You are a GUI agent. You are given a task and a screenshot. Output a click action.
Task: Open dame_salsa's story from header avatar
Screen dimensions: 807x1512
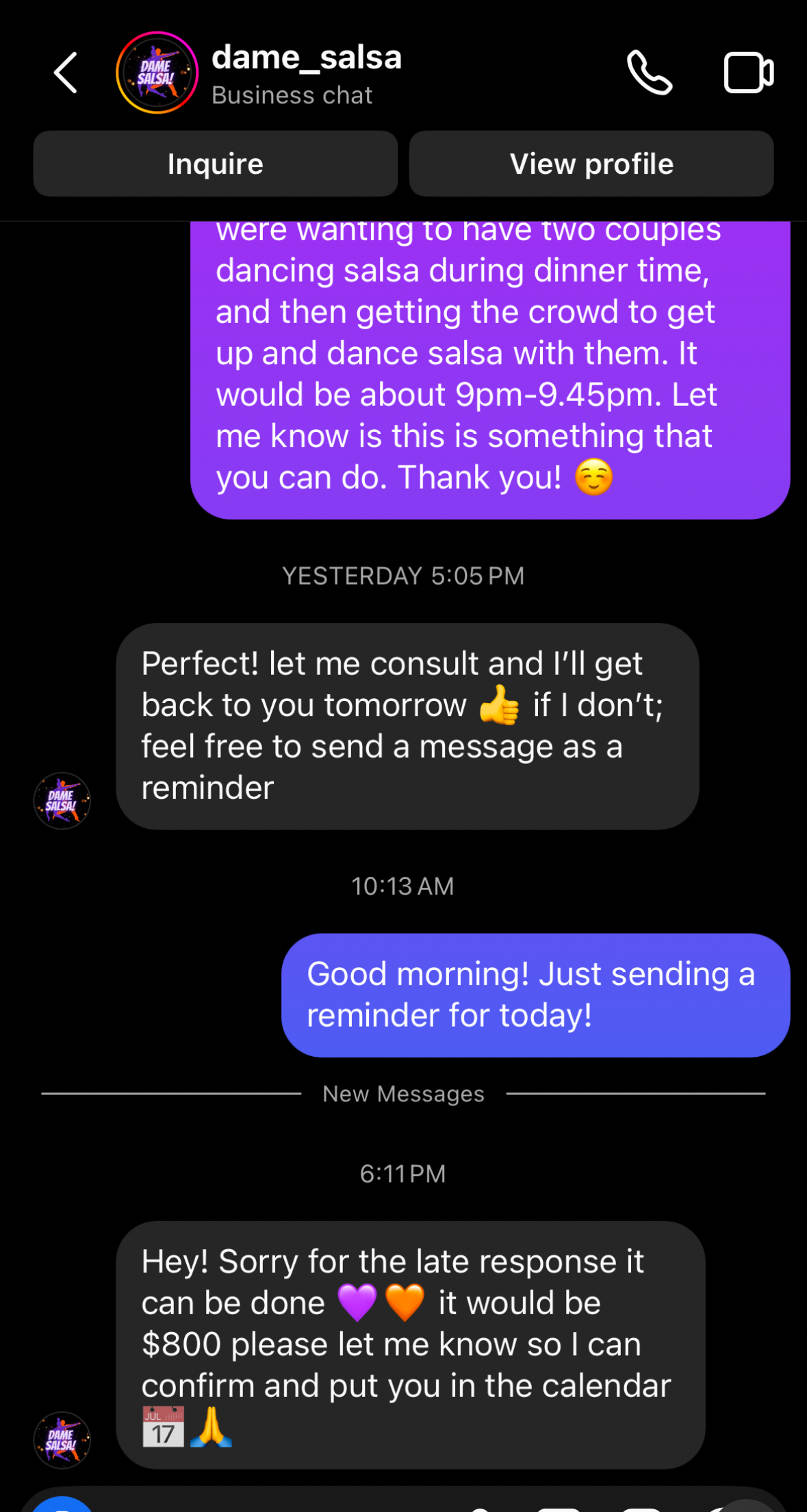point(157,73)
